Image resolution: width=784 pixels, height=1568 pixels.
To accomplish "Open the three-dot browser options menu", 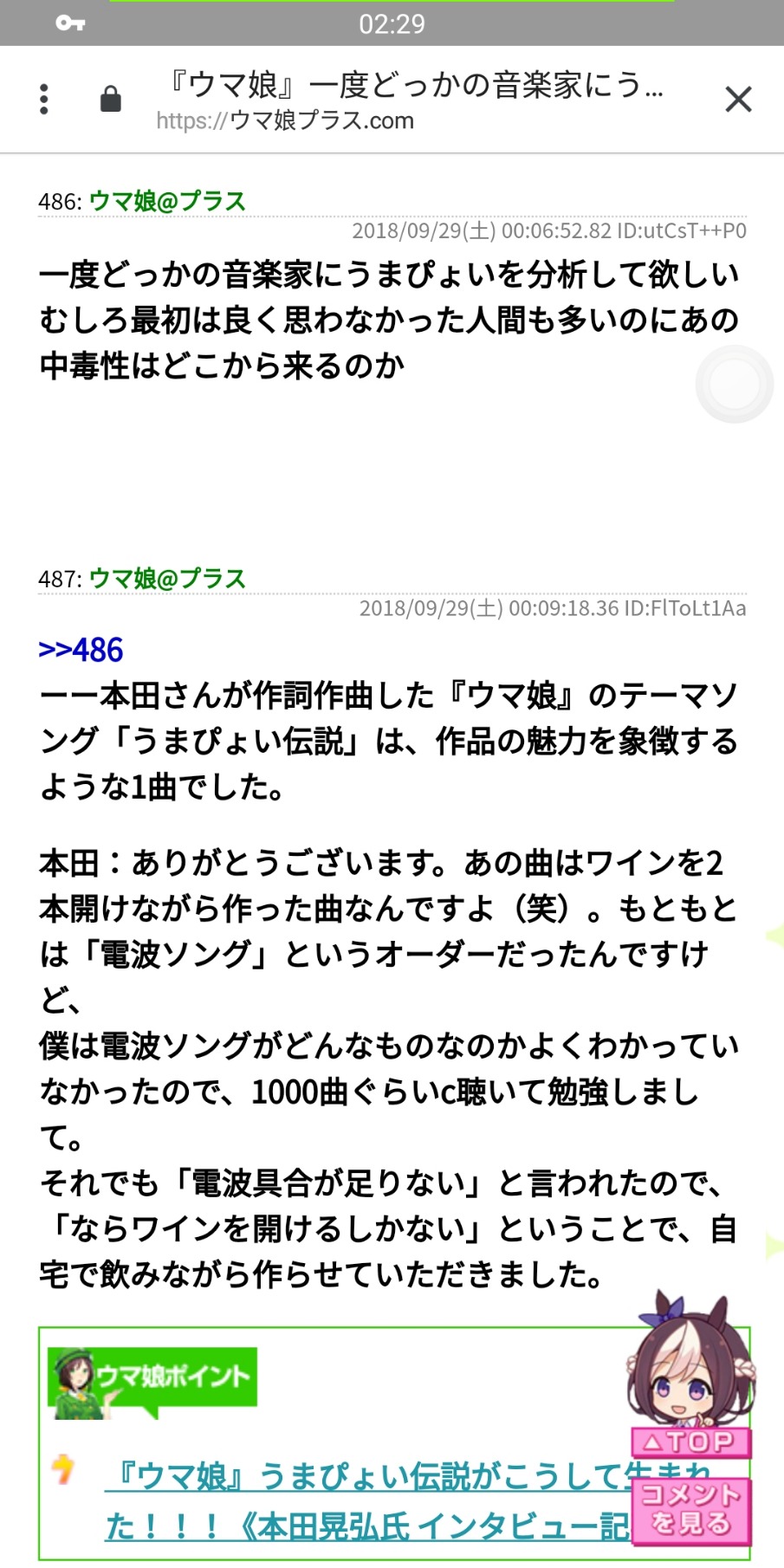I will 42,98.
